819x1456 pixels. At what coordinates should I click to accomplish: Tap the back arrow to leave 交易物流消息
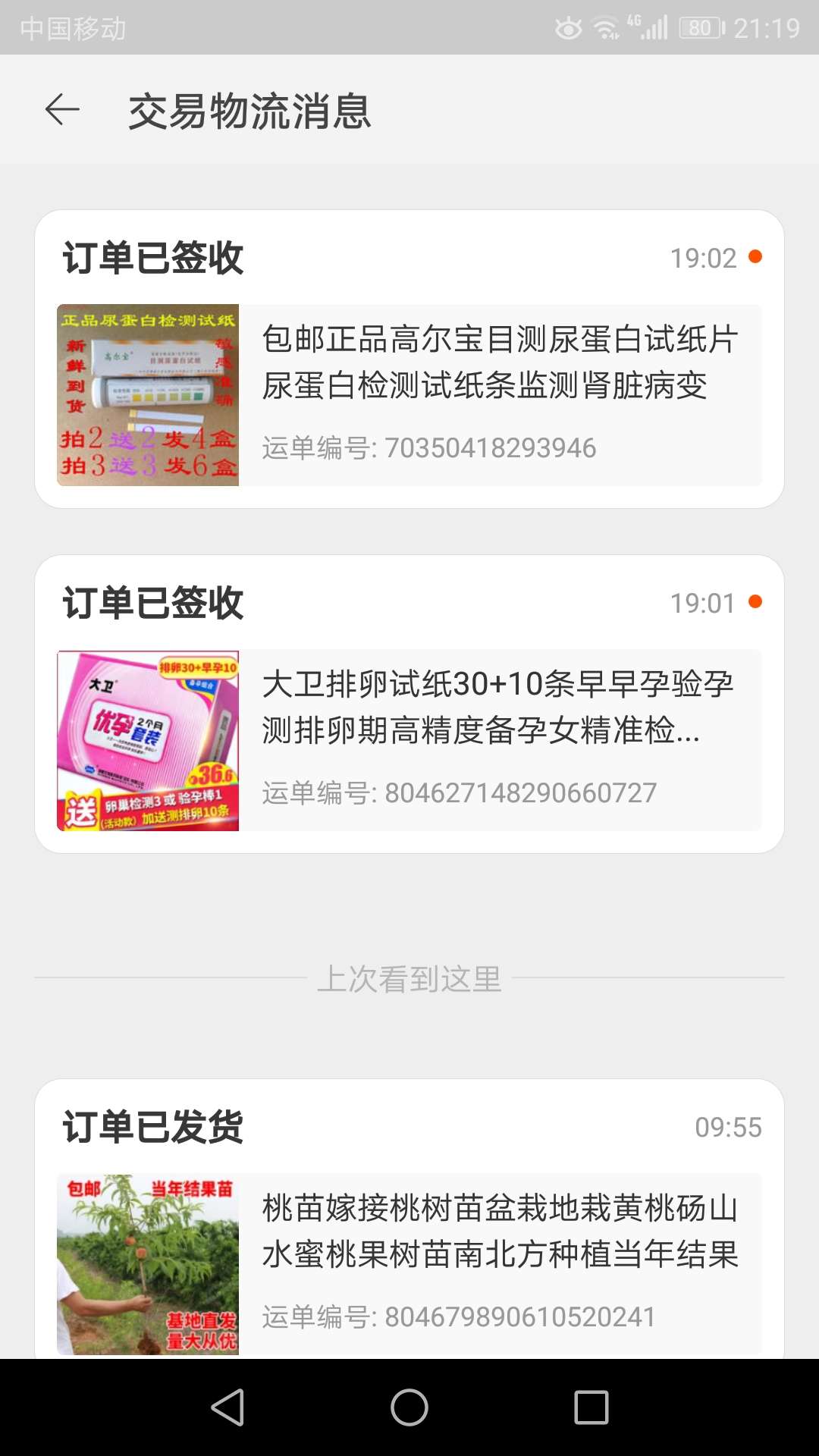pos(63,109)
